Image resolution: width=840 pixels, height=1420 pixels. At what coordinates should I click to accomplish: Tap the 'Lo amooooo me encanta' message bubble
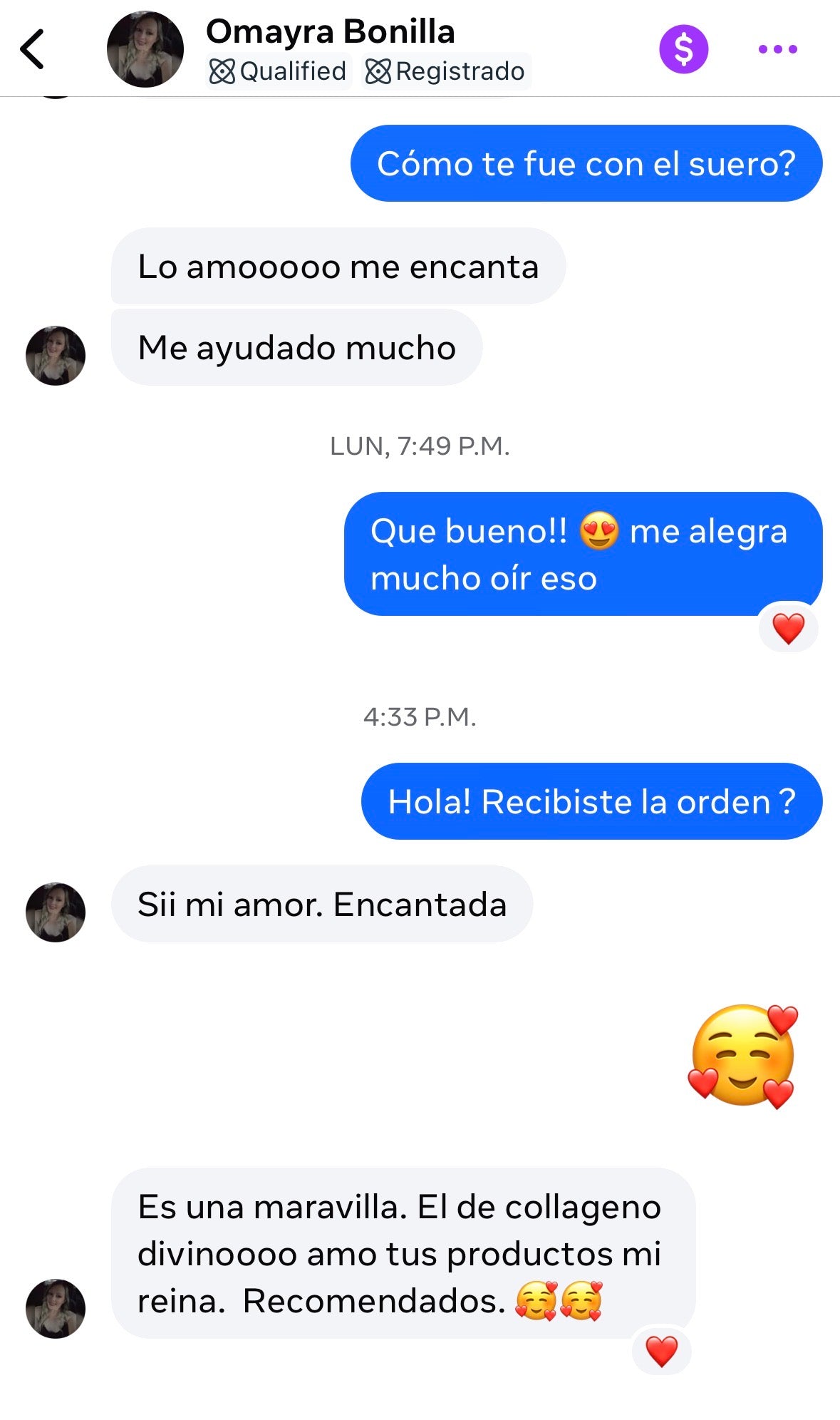tap(337, 266)
